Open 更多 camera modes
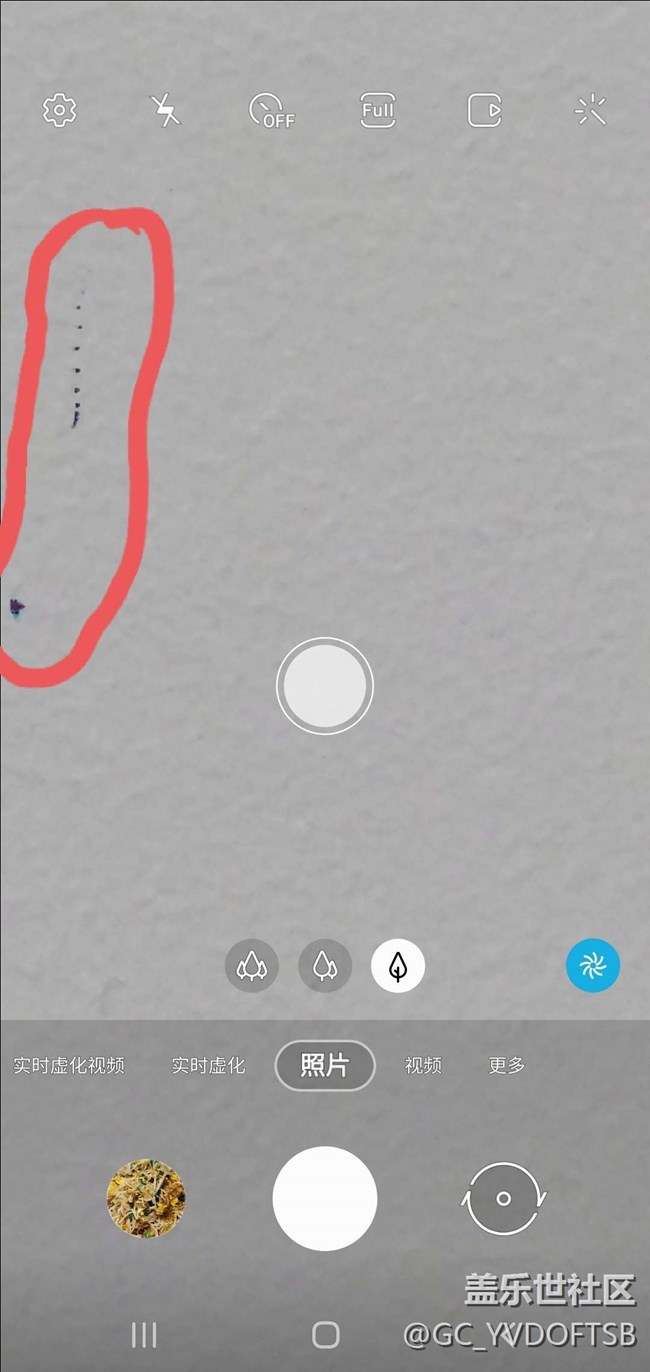The height and width of the screenshot is (1372, 650). pos(507,1065)
